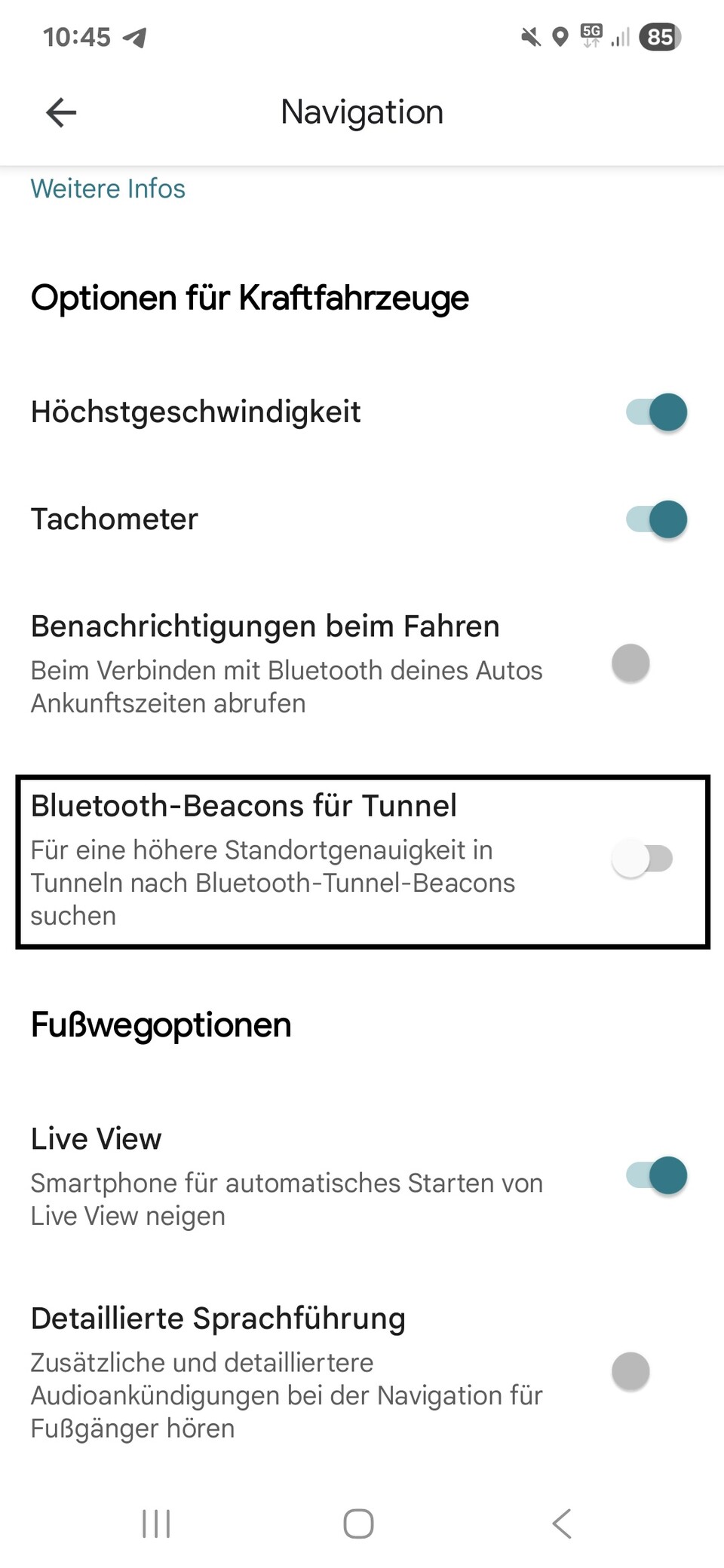Tap the battery level indicator showing 85
This screenshot has width=724, height=1568.
click(x=658, y=37)
